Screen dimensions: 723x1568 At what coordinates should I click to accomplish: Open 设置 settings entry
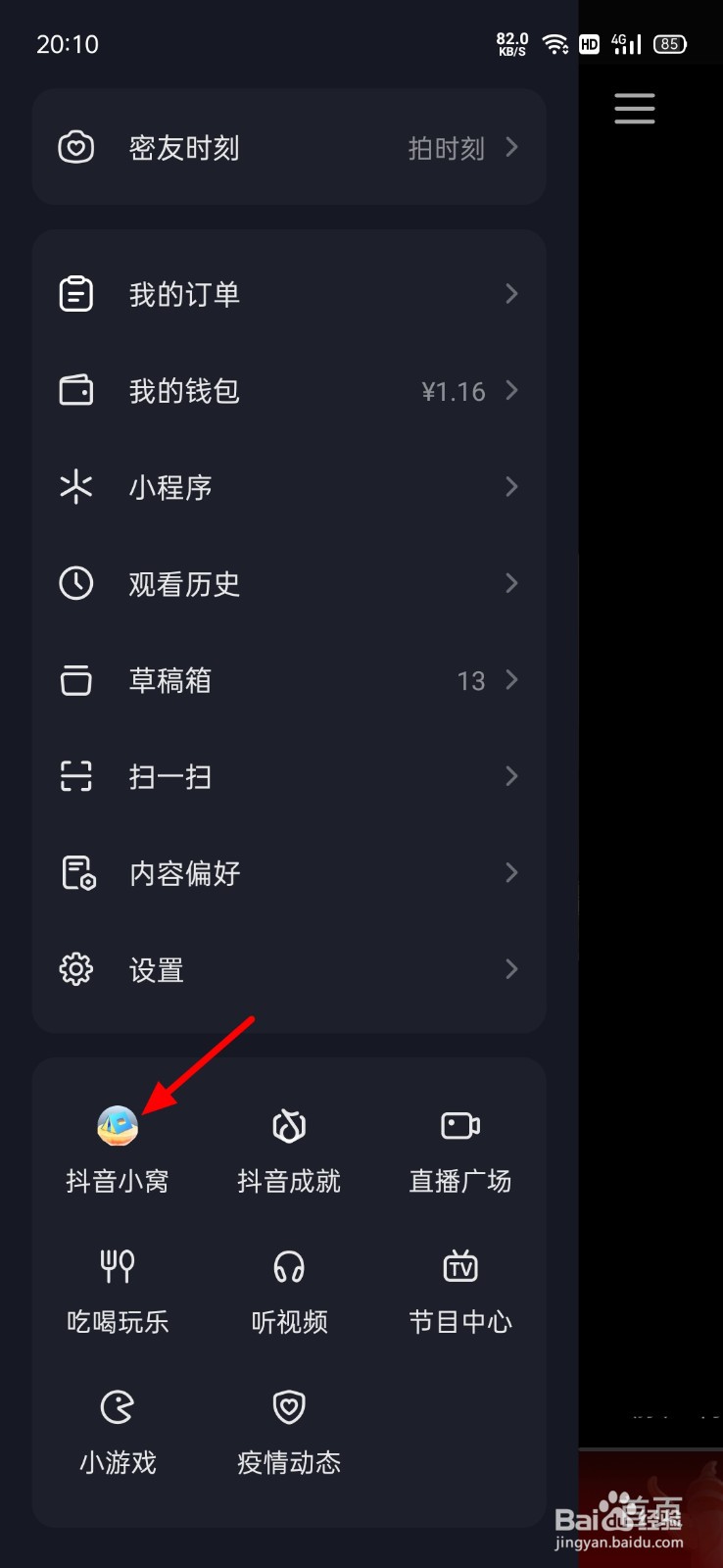click(289, 969)
